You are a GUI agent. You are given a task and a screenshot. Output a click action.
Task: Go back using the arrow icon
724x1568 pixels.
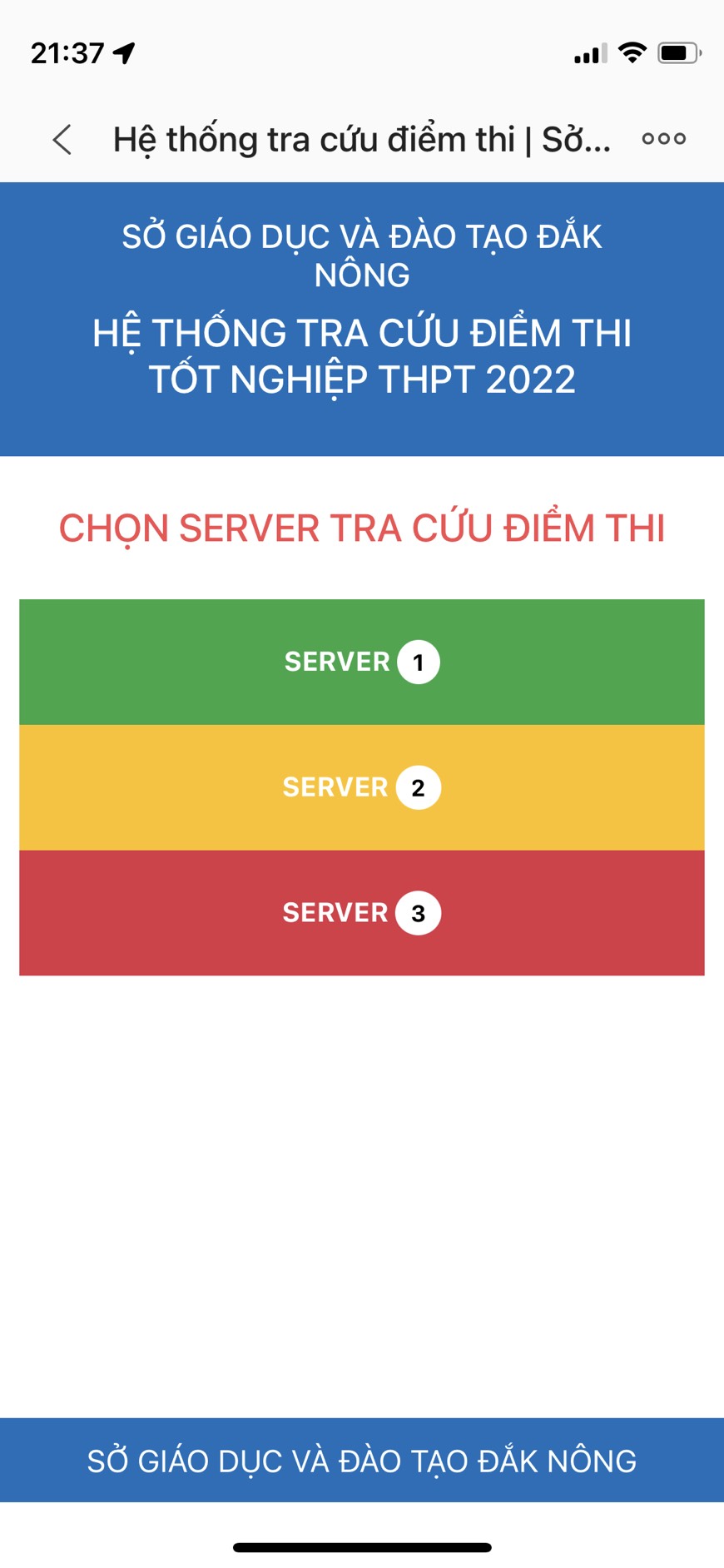[x=62, y=139]
